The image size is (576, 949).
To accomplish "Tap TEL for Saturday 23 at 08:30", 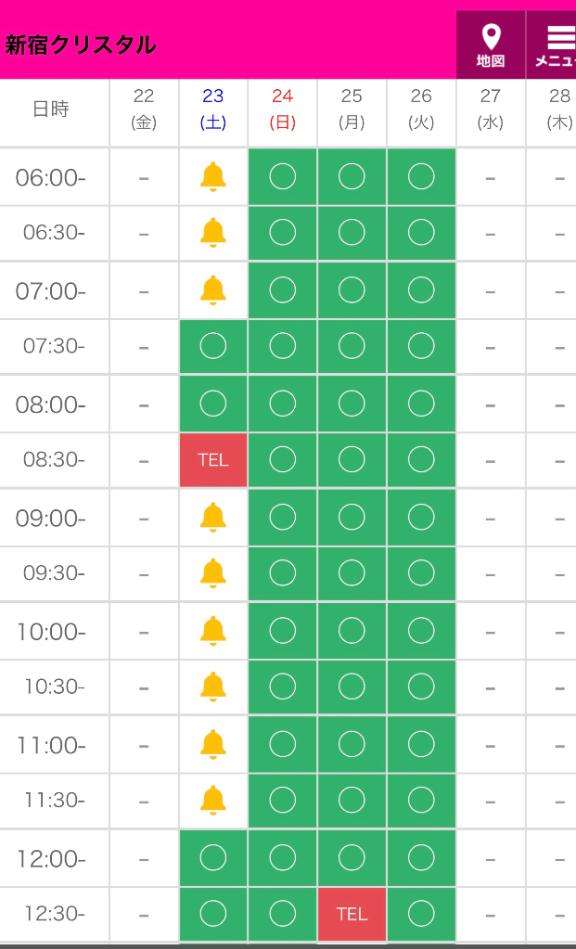I will click(213, 460).
